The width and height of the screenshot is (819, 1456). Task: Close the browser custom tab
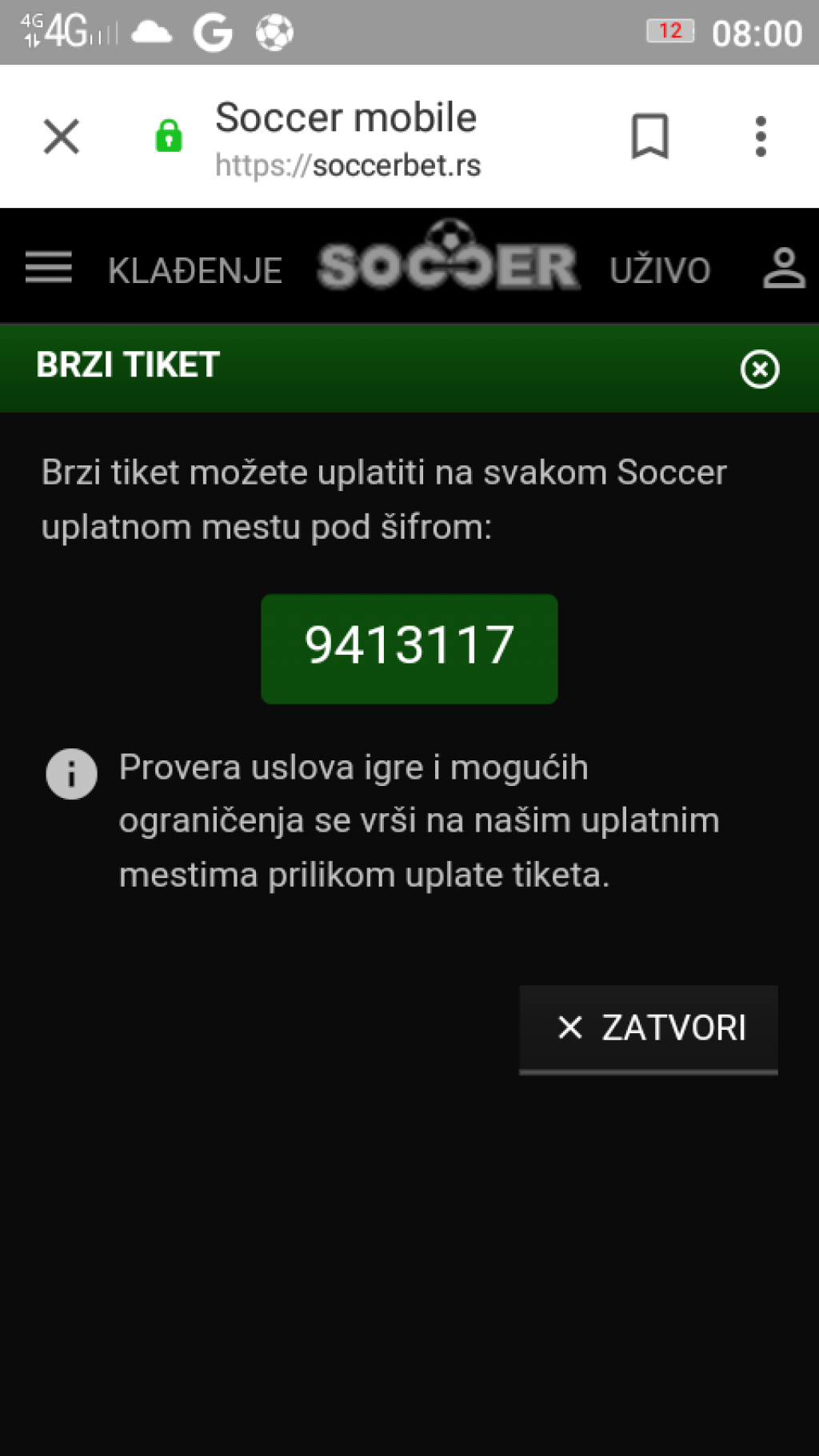[x=62, y=136]
